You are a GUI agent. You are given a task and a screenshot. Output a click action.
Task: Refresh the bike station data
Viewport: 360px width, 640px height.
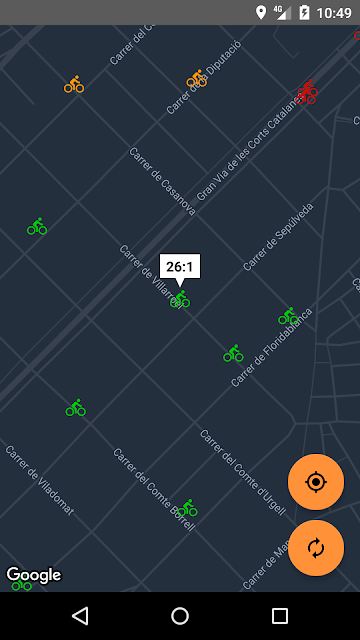coord(316,548)
